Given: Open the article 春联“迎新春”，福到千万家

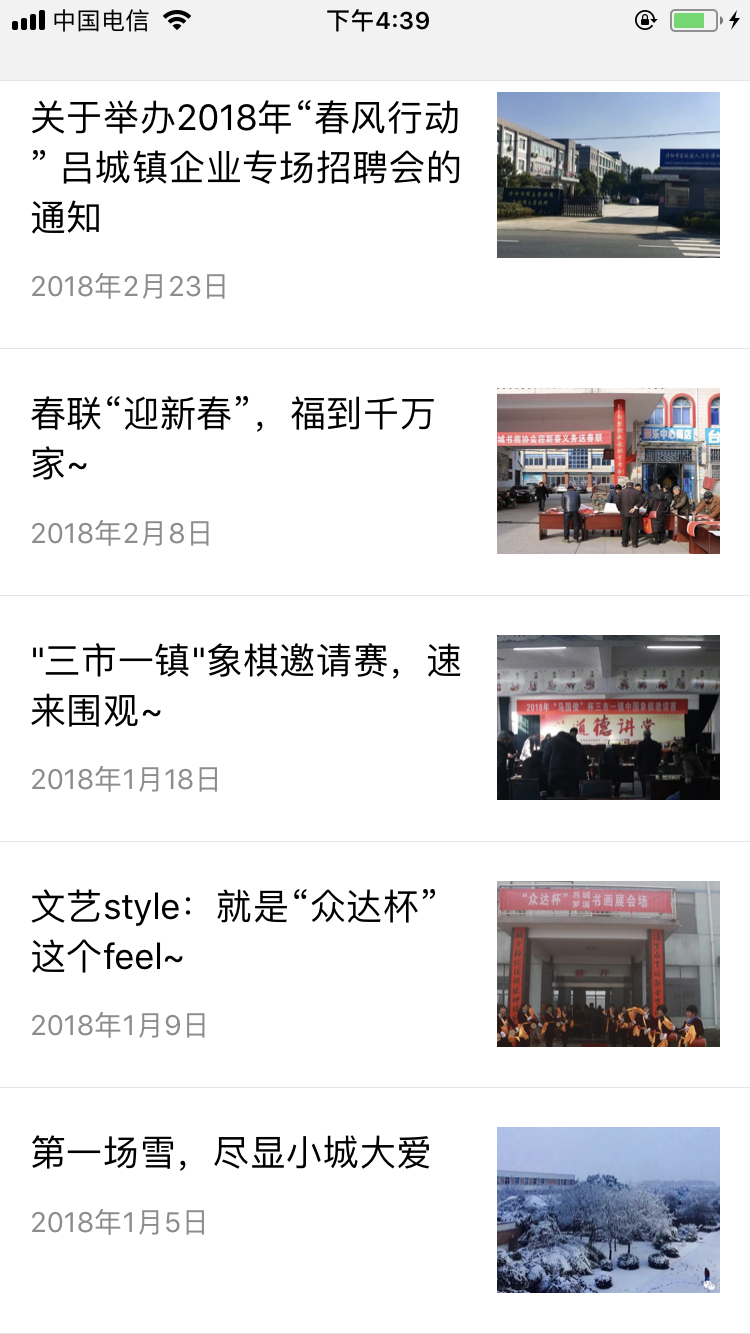Looking at the screenshot, I should pyautogui.click(x=233, y=438).
